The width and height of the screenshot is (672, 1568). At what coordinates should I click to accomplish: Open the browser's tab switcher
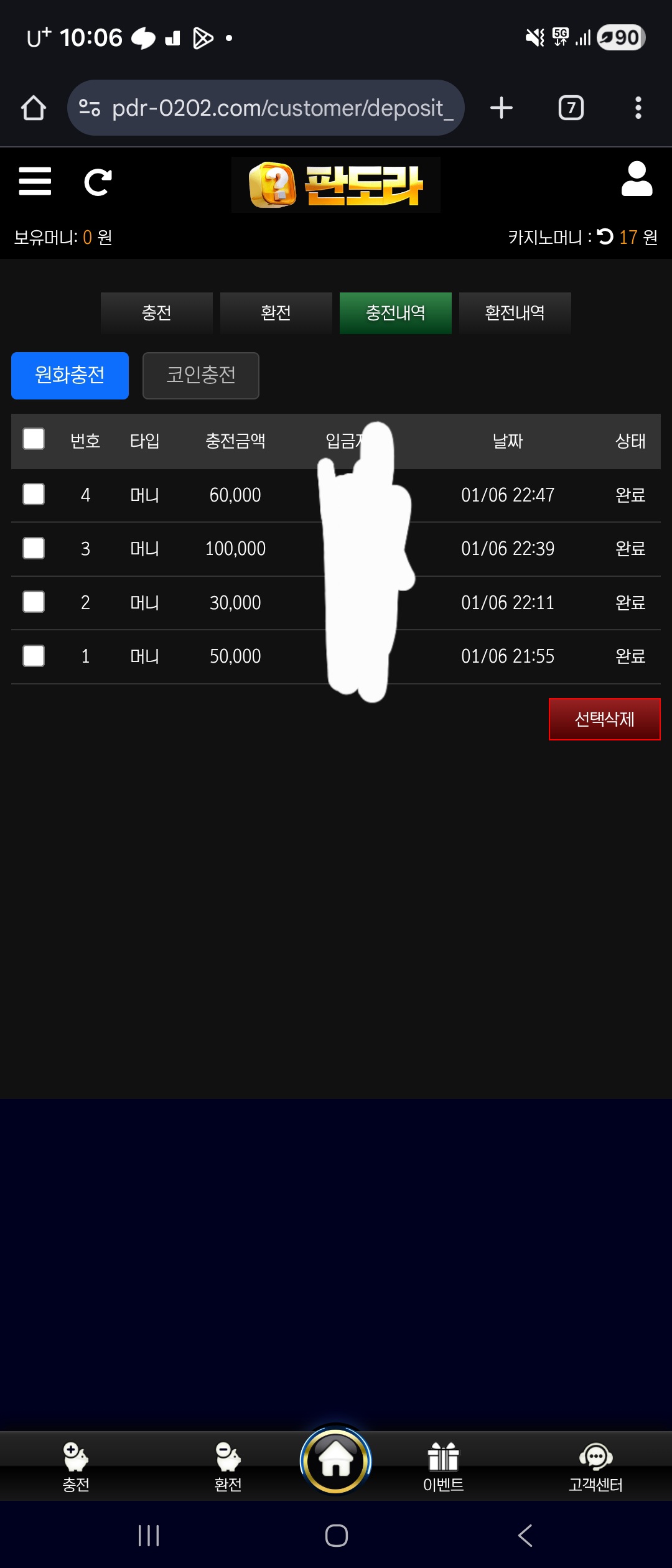pyautogui.click(x=571, y=108)
